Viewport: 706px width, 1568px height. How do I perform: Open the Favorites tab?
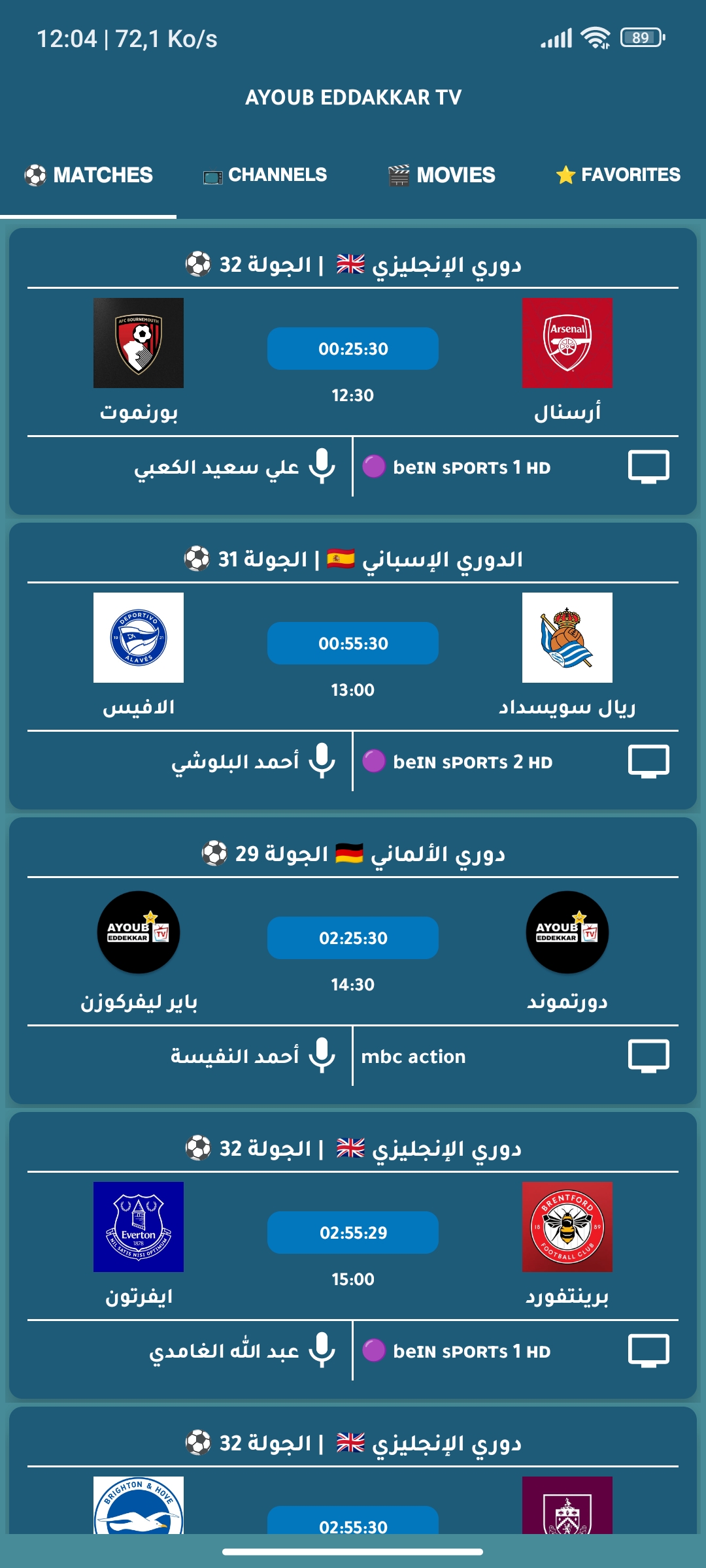tap(618, 175)
